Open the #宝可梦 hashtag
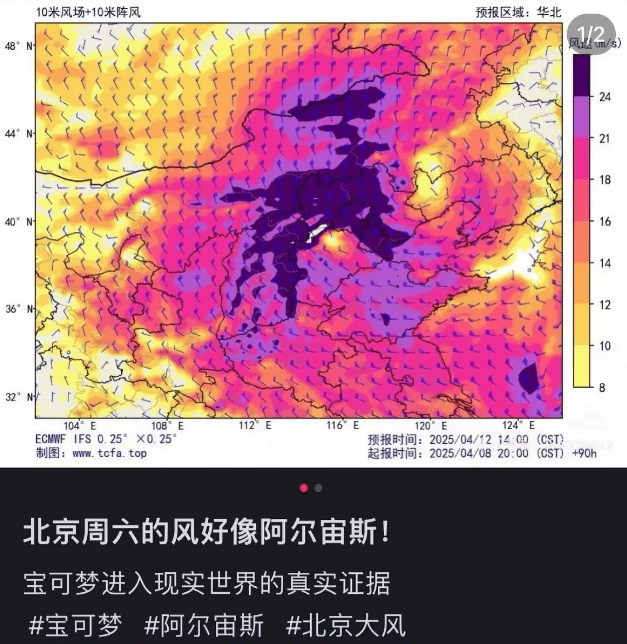The height and width of the screenshot is (644, 627). click(75, 627)
